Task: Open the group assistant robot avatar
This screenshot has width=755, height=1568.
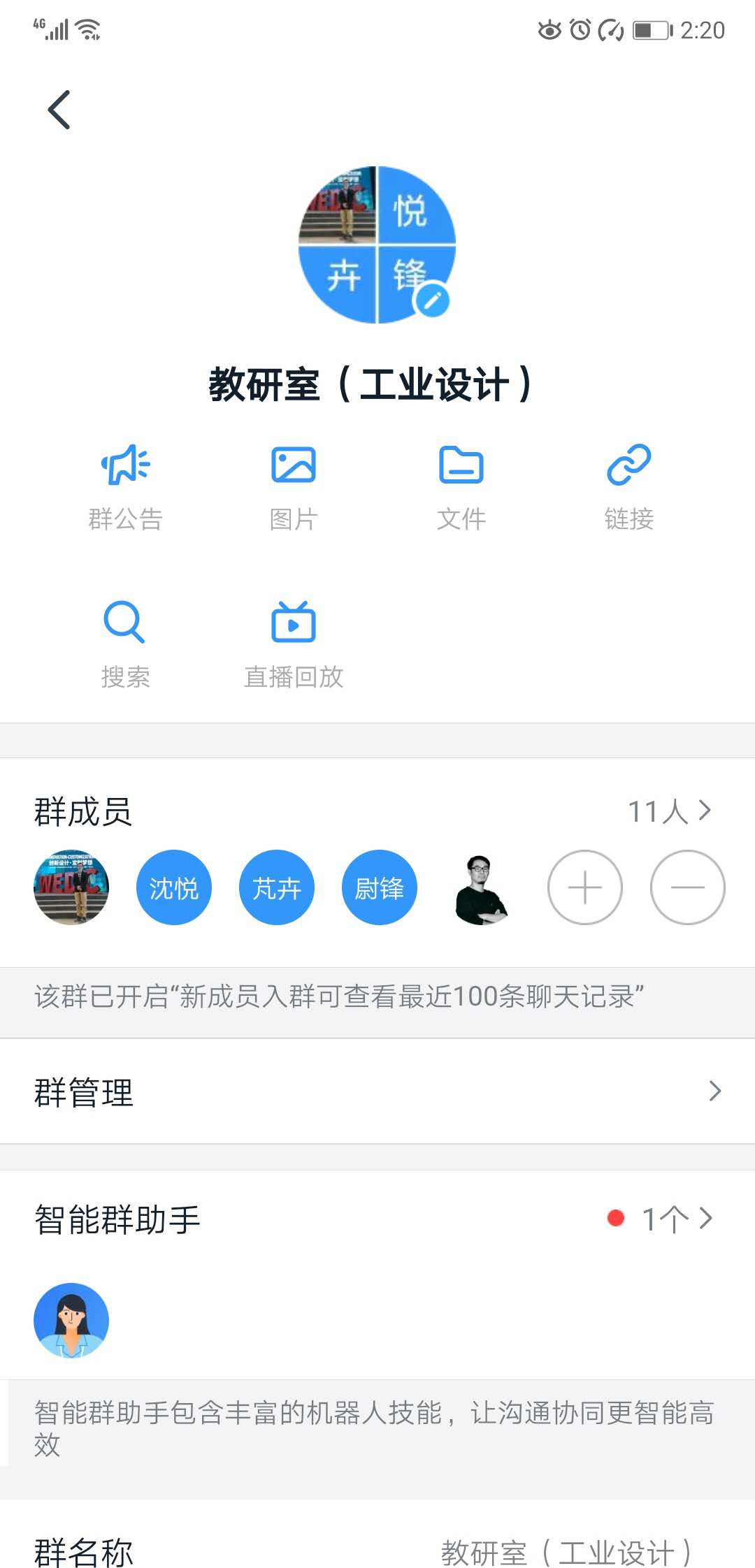Action: 71,1320
